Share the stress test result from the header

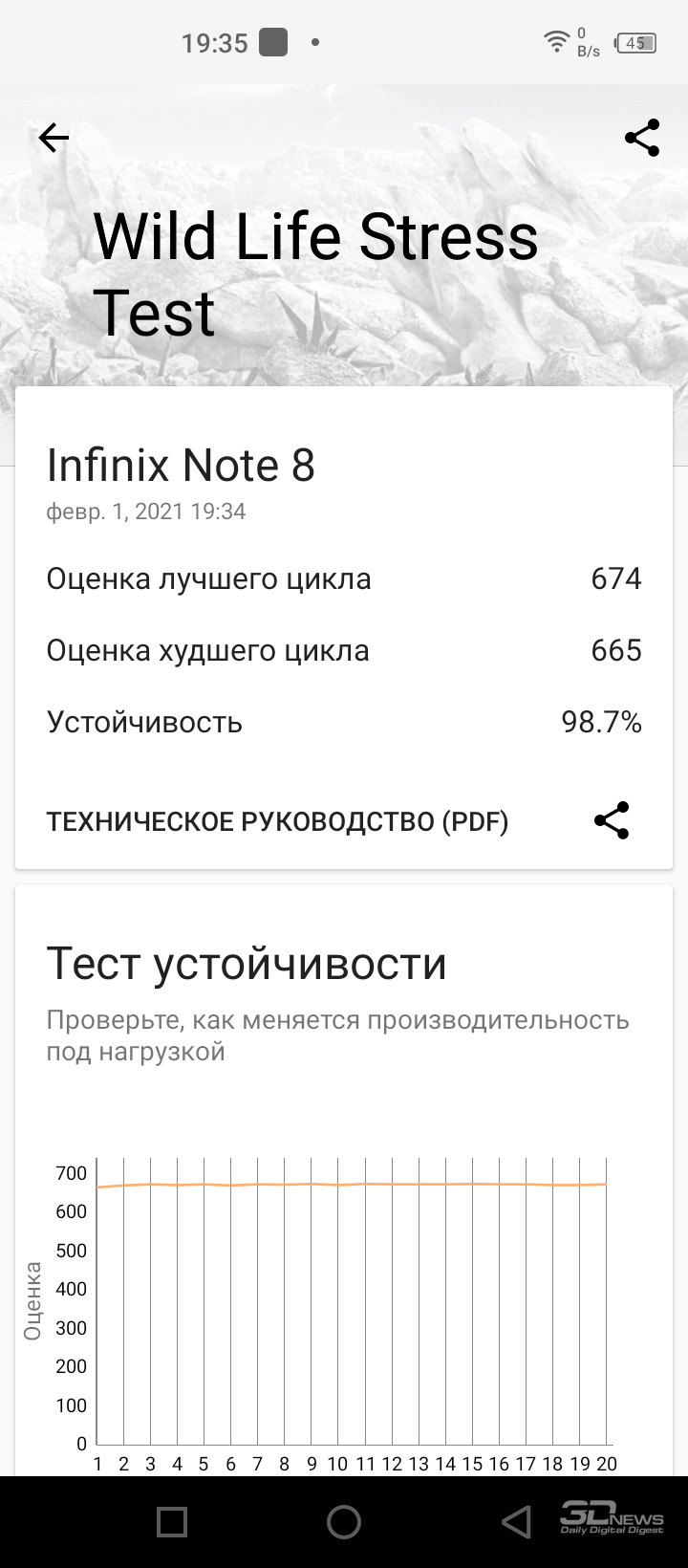click(x=642, y=139)
